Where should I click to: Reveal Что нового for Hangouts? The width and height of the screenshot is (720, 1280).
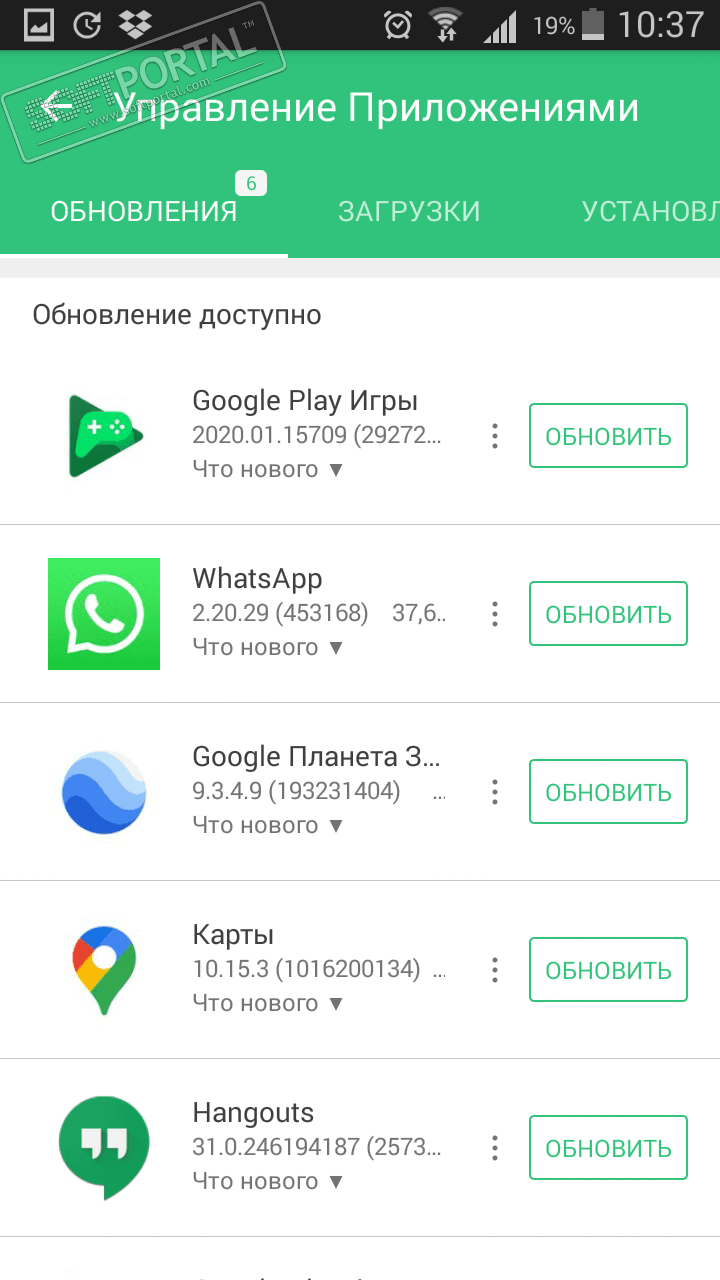(x=267, y=1181)
